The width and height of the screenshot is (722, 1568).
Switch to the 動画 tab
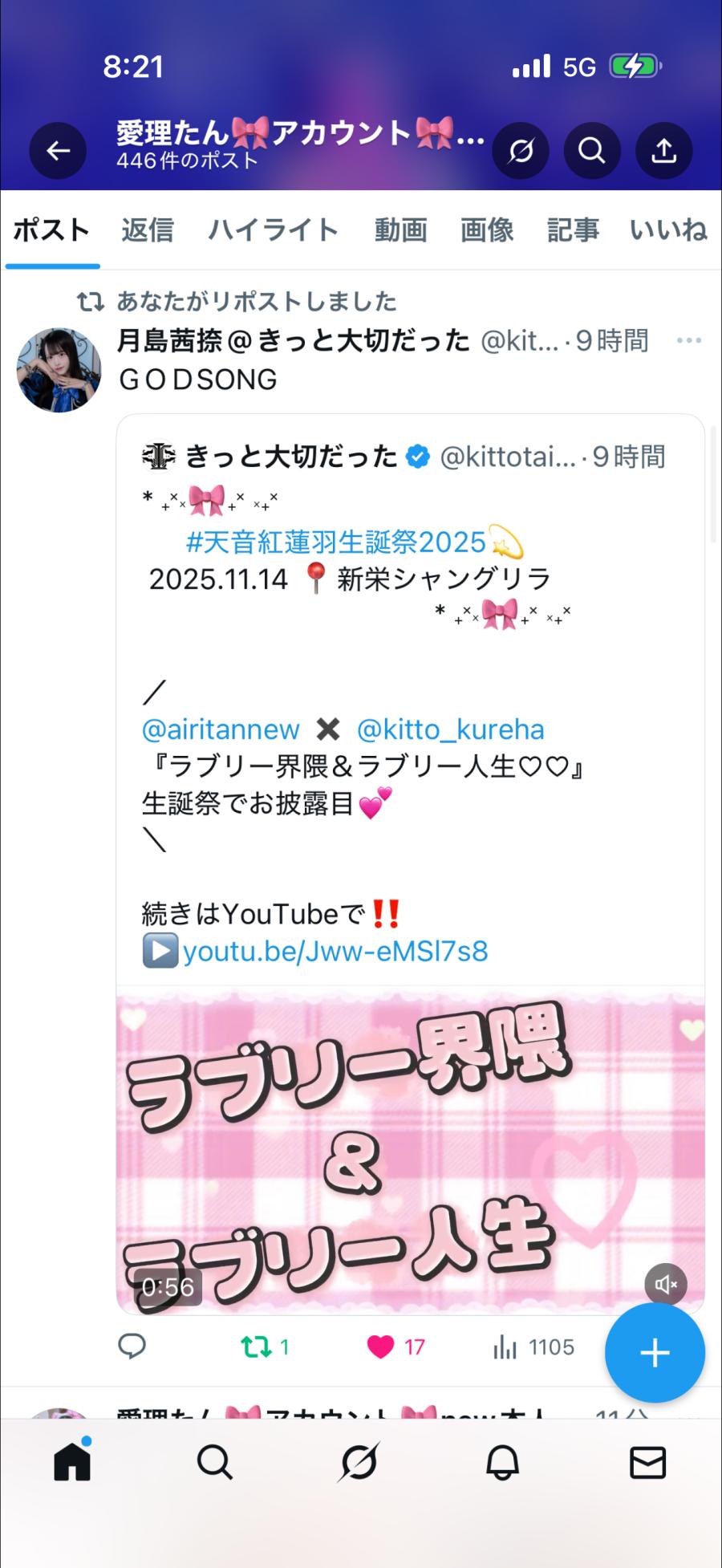coord(400,230)
